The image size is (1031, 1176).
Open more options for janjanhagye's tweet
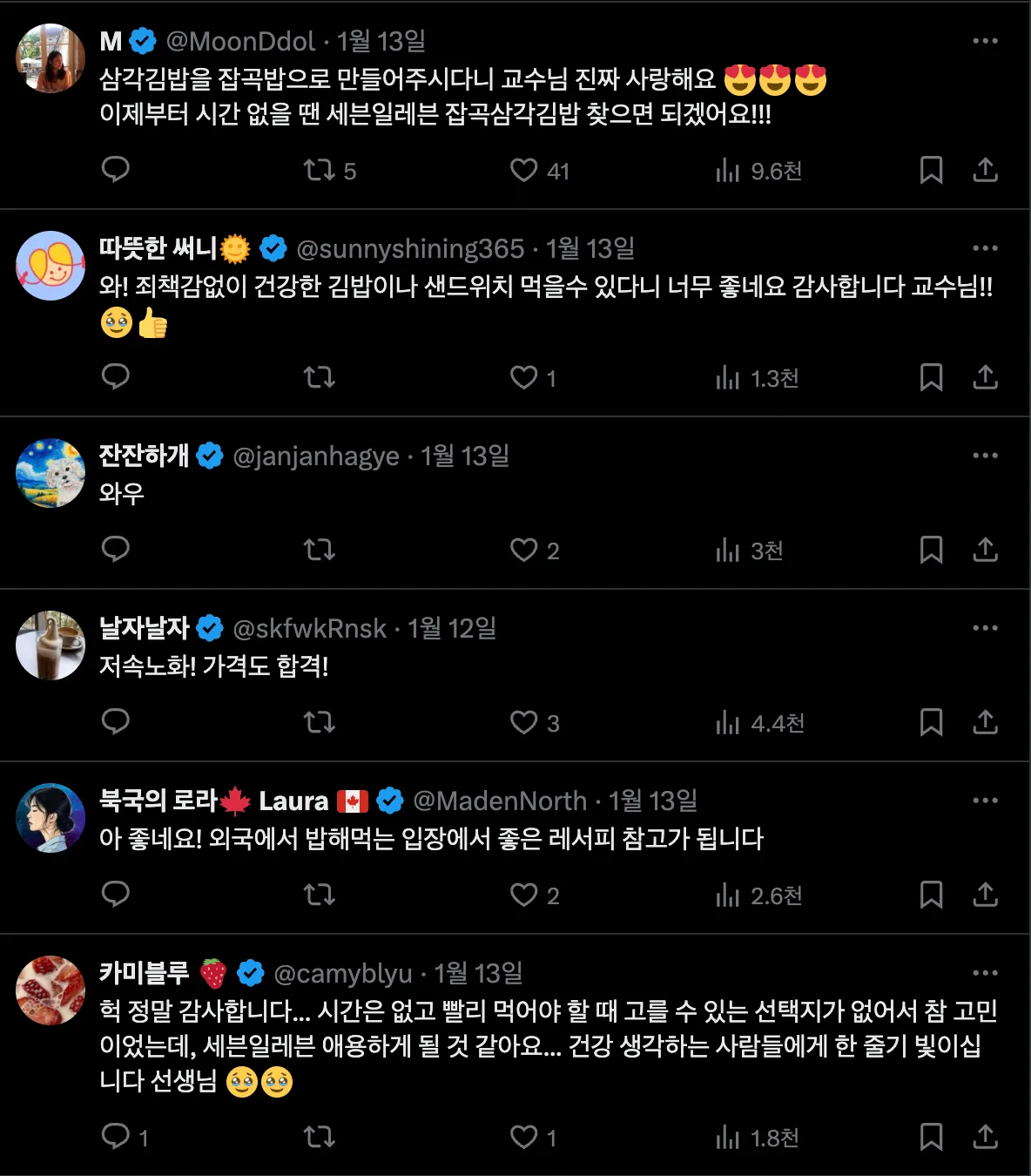click(x=985, y=454)
